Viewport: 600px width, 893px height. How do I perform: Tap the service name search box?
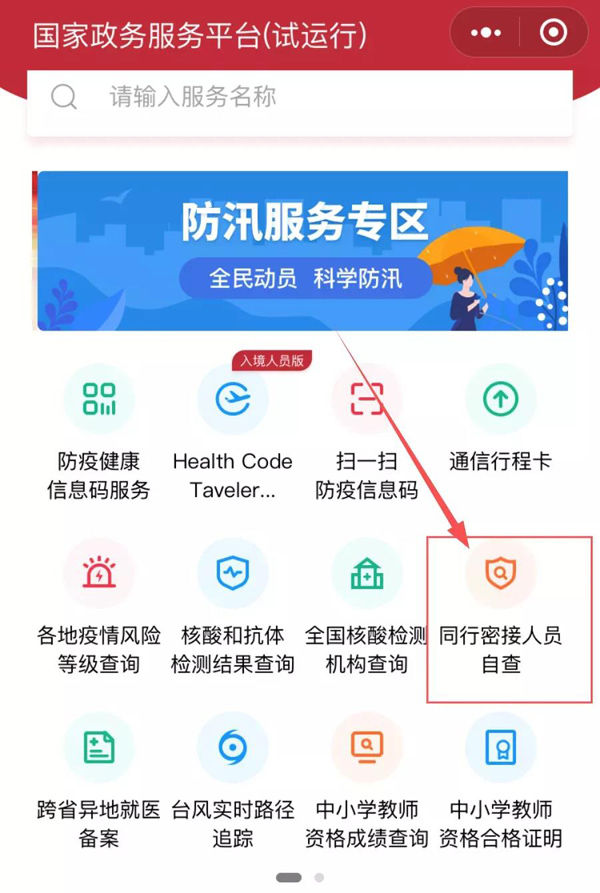[300, 97]
